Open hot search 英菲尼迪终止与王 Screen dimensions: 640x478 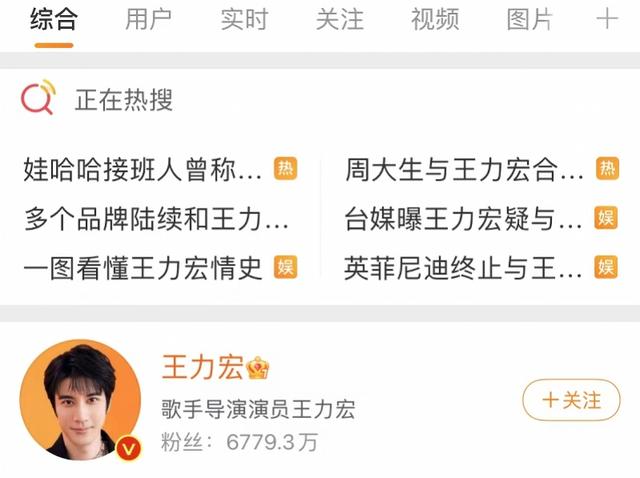coord(464,267)
